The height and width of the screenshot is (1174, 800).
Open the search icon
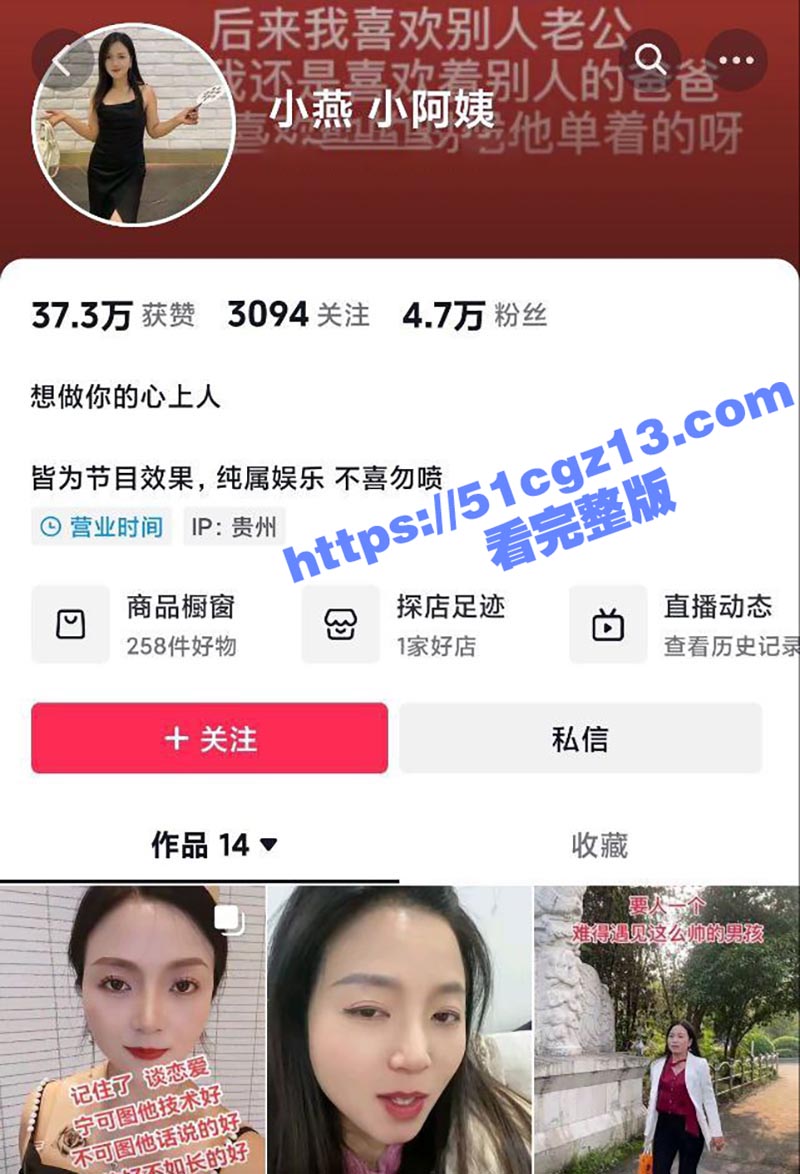pyautogui.click(x=651, y=57)
